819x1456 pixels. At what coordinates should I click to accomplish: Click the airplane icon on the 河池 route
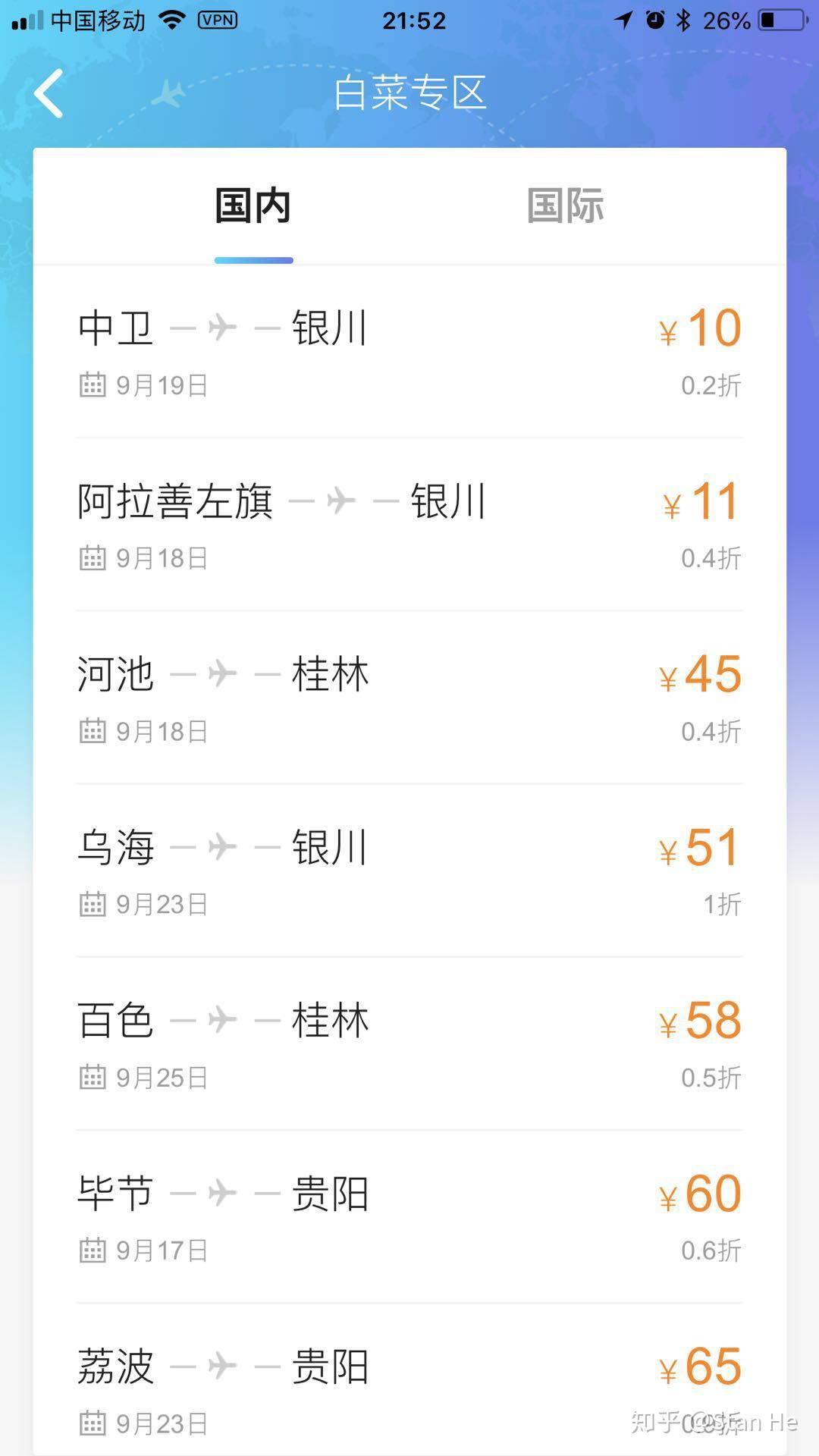coord(220,673)
